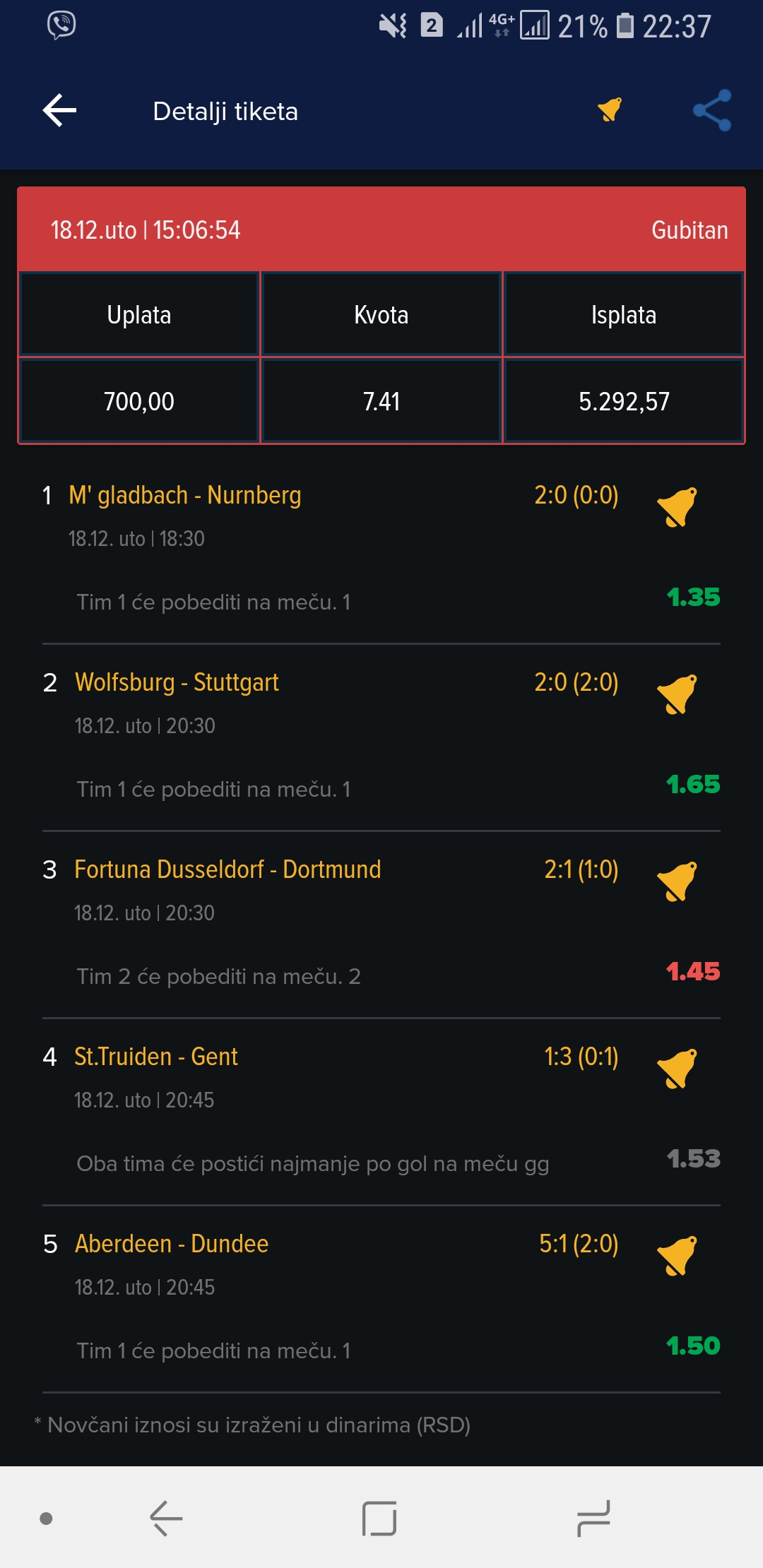Screen dimensions: 763x1568
Task: Share this ticket
Action: coord(712,110)
